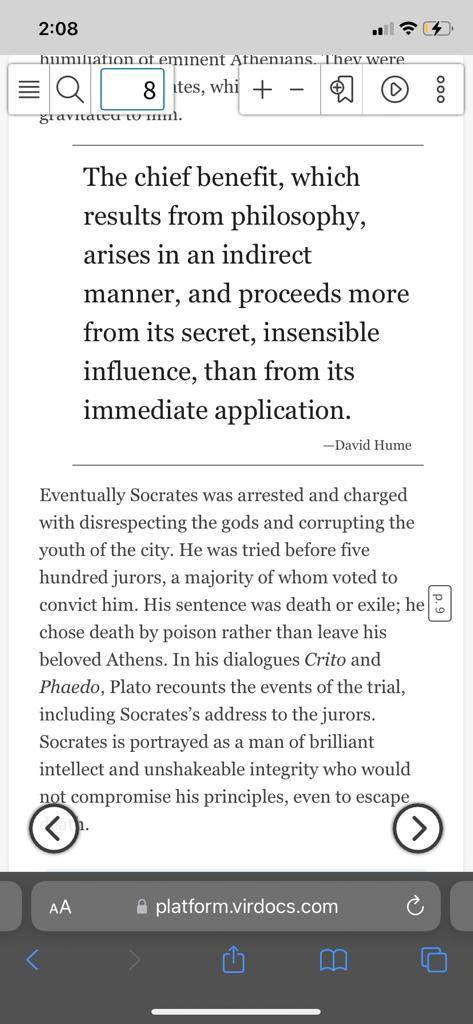Tap the page number field showing 8
The width and height of the screenshot is (473, 1024).
click(131, 89)
